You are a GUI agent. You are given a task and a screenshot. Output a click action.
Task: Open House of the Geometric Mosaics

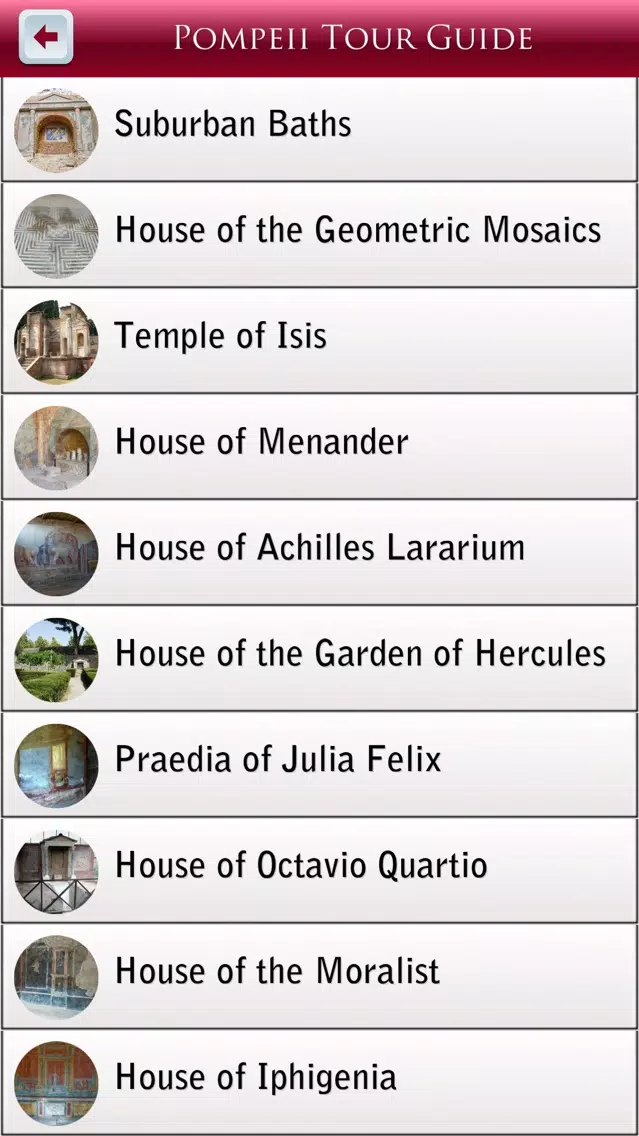(320, 235)
